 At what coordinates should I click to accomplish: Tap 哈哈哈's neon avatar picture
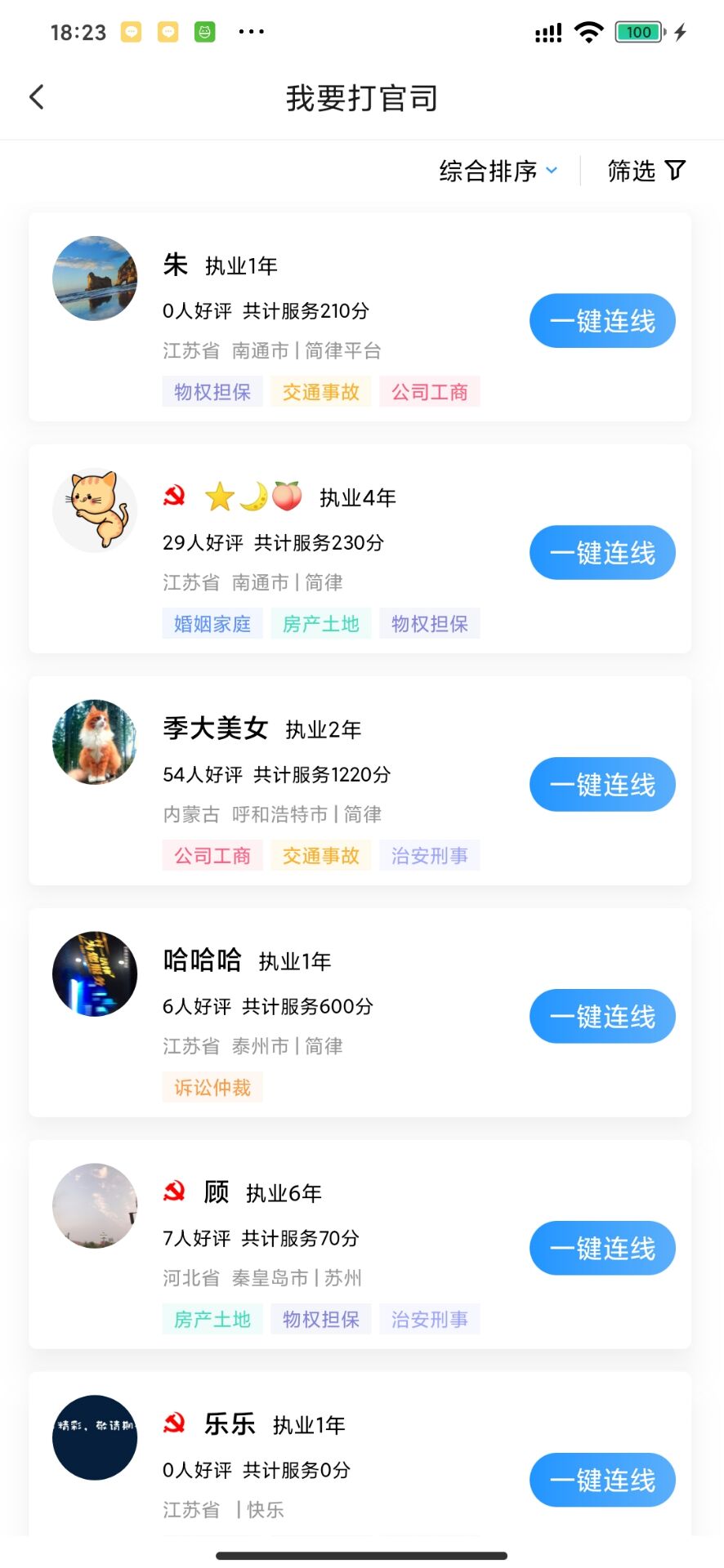click(94, 973)
